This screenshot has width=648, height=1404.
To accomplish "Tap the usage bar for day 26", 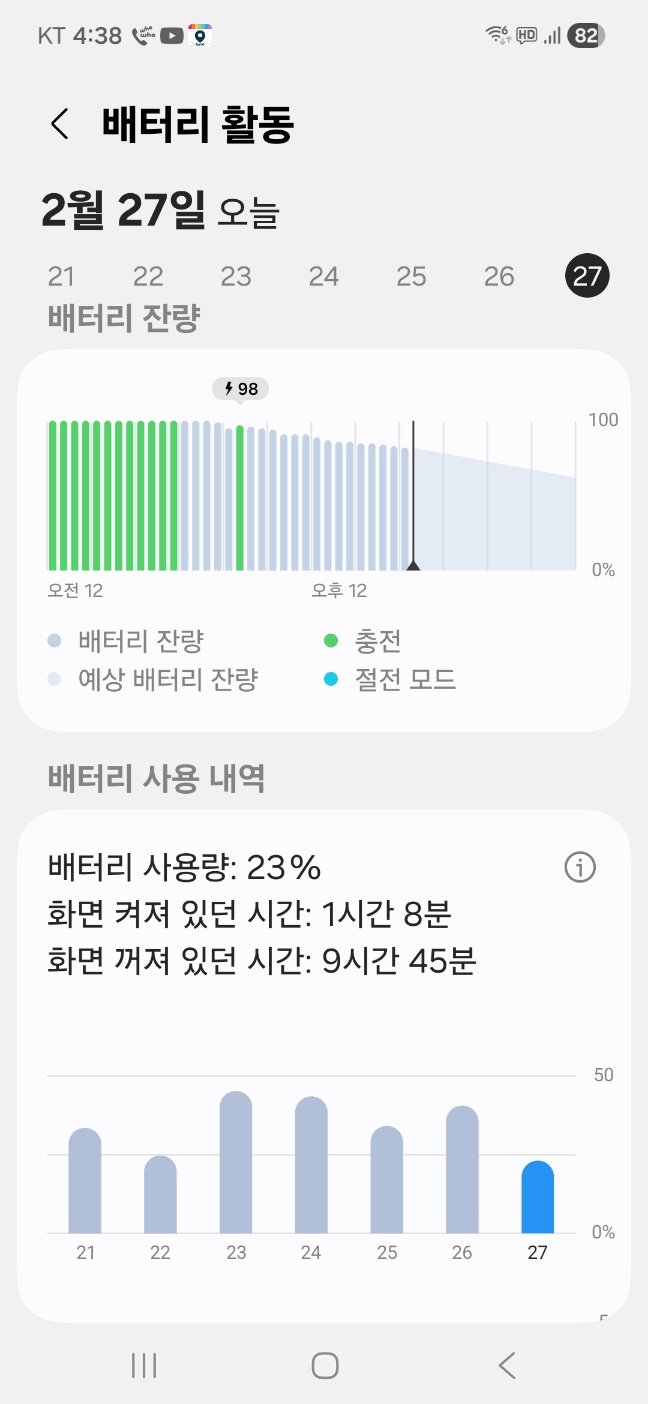I will click(x=462, y=1169).
